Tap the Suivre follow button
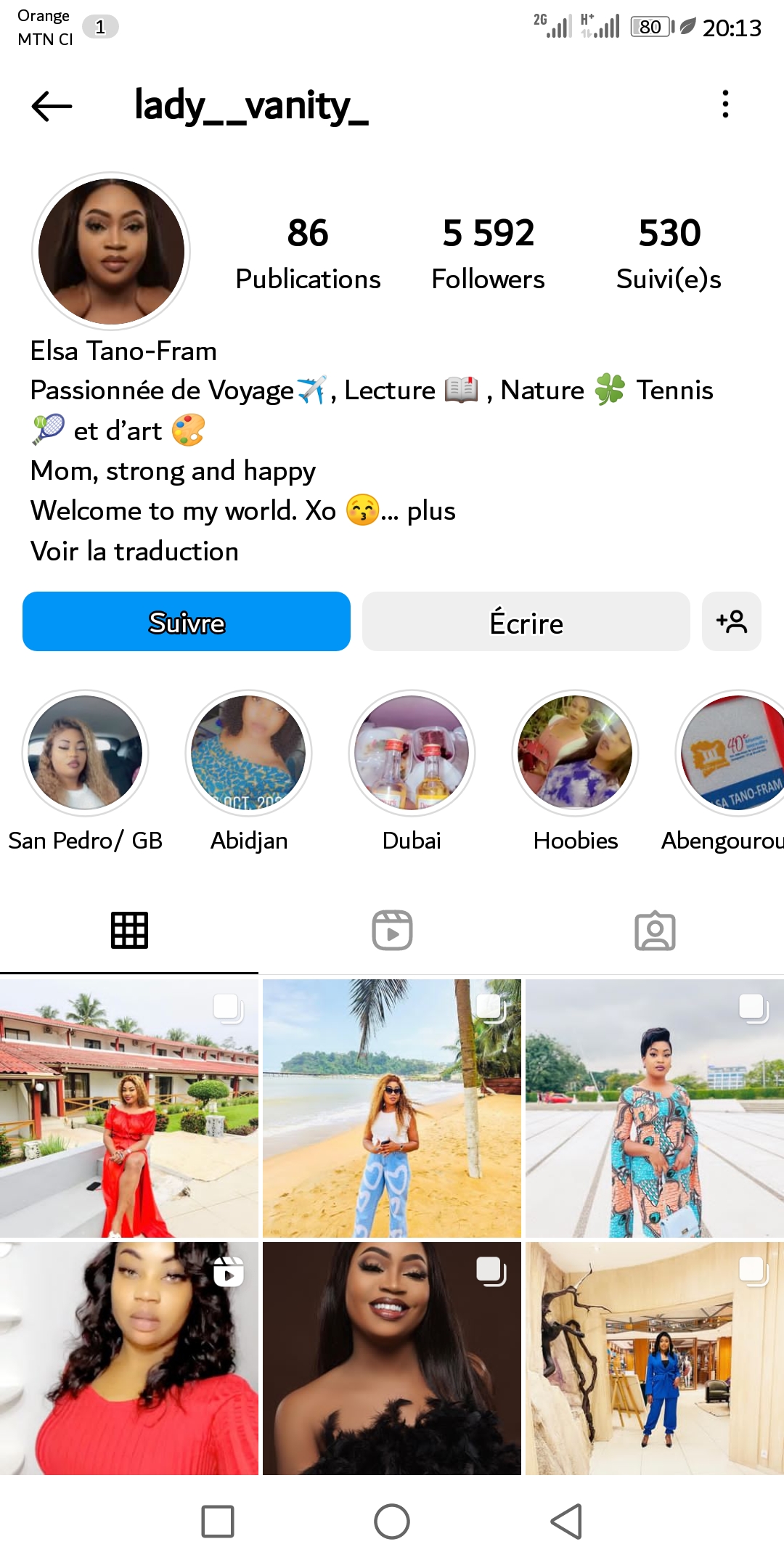 [x=187, y=622]
